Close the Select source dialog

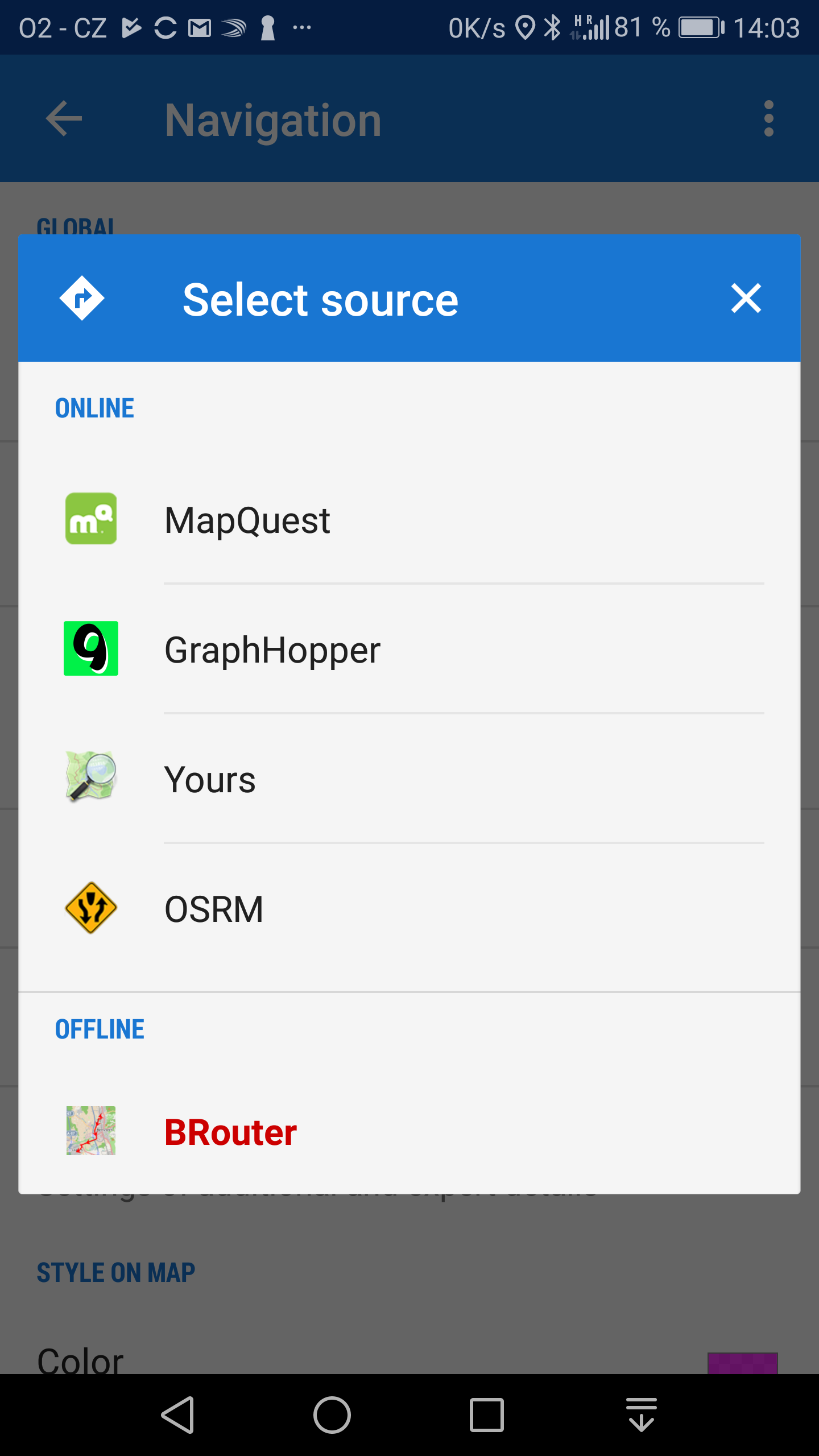coord(746,299)
